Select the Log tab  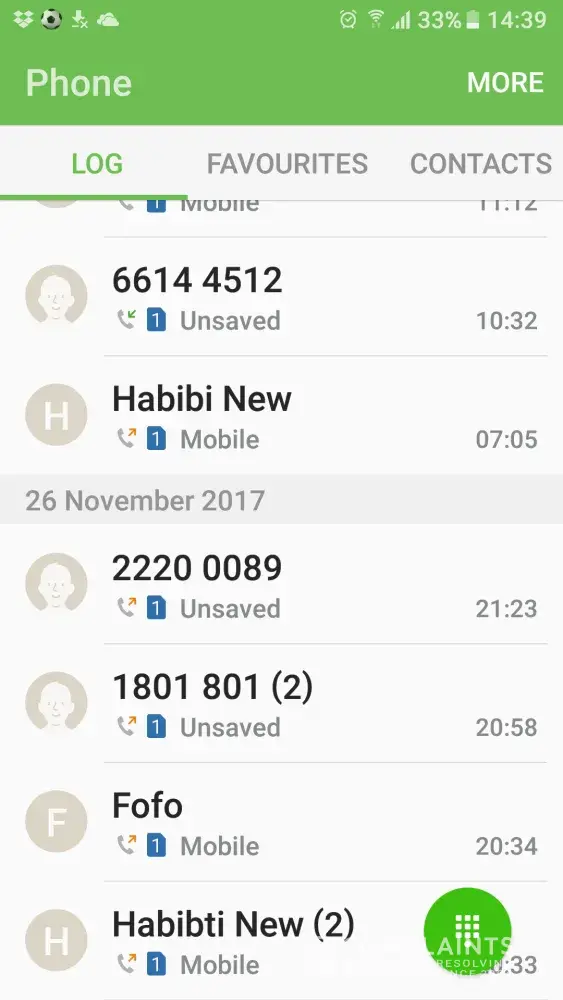tap(97, 164)
